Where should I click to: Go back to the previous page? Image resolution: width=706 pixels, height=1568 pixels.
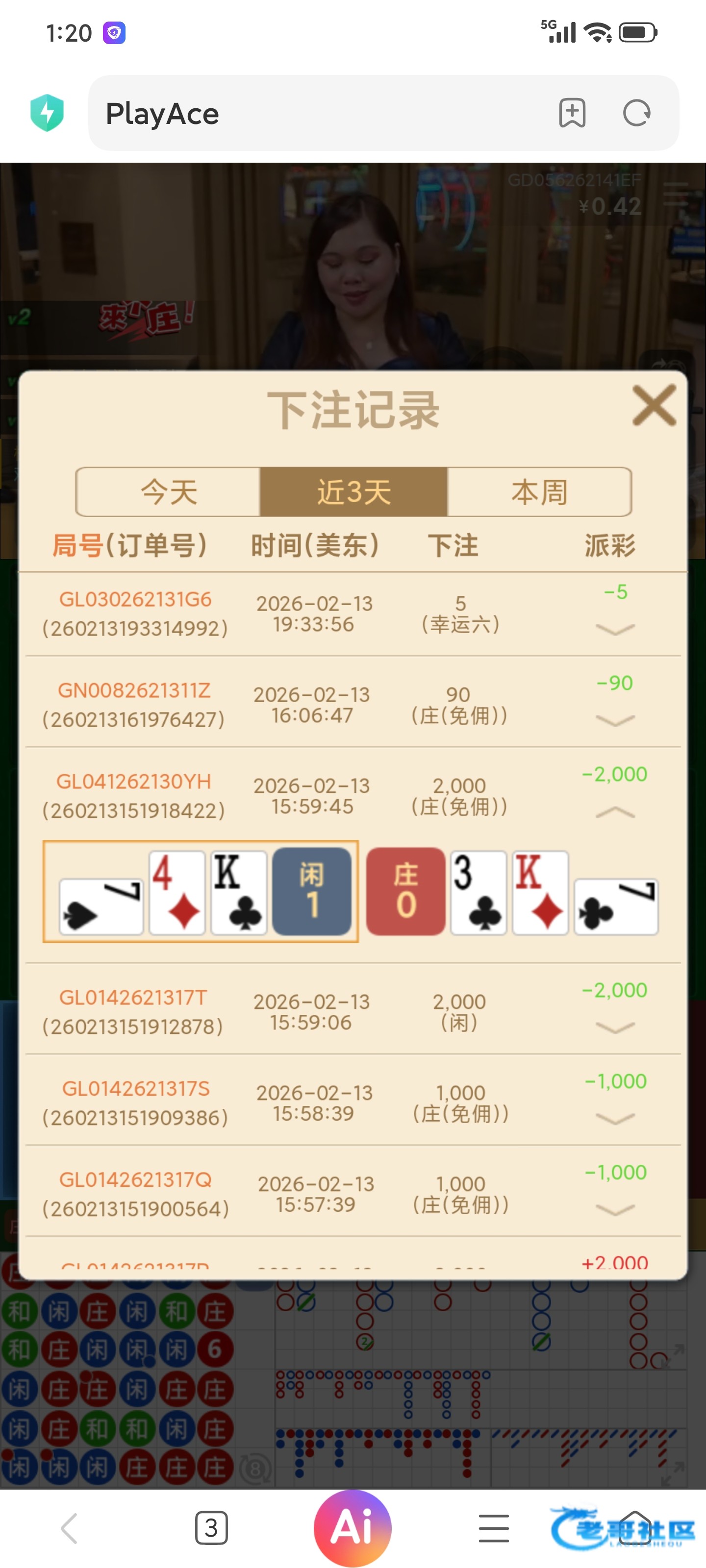point(70,1528)
